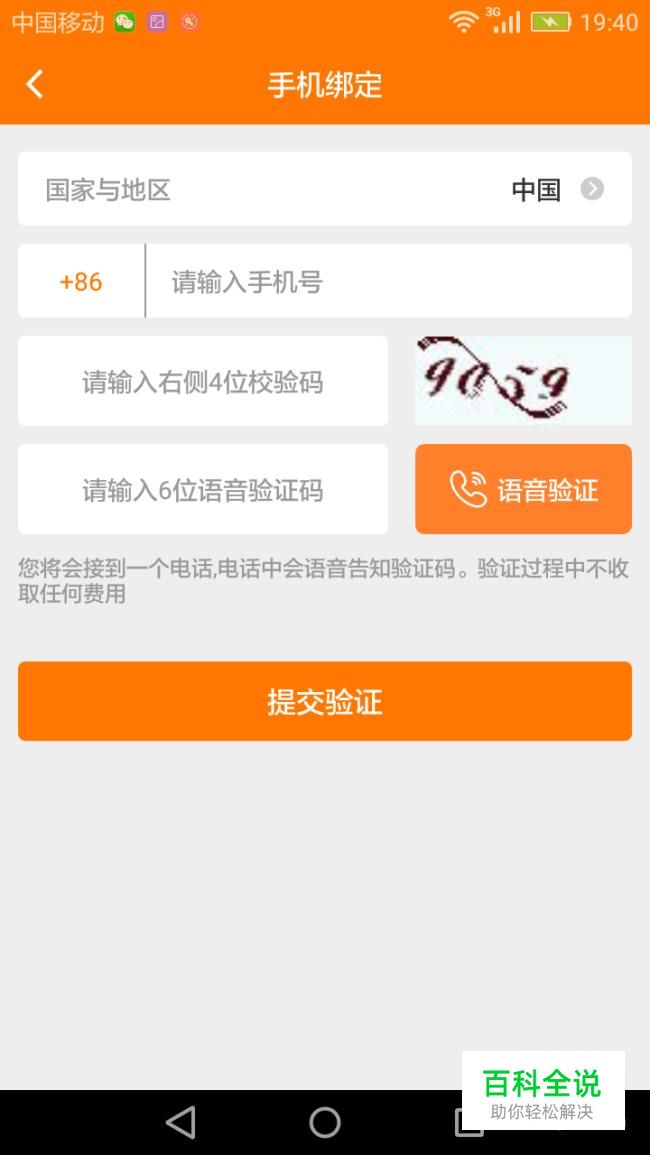Tap the system back button
Screen dimensions: 650x1155
(x=181, y=1122)
